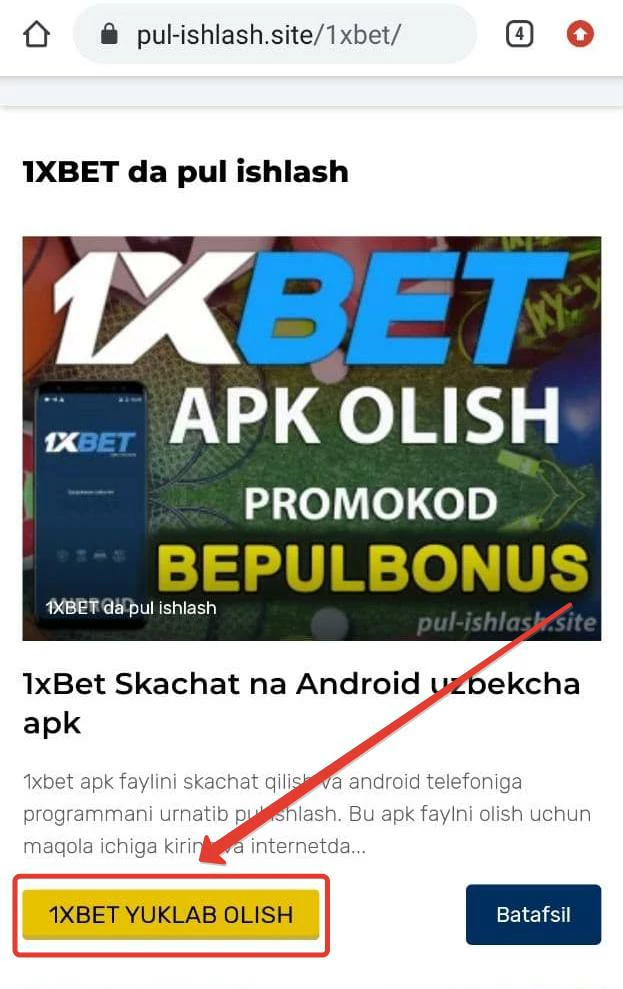Open the 1XBET APK OLISH article image
The width and height of the screenshot is (623, 989).
coord(311,438)
